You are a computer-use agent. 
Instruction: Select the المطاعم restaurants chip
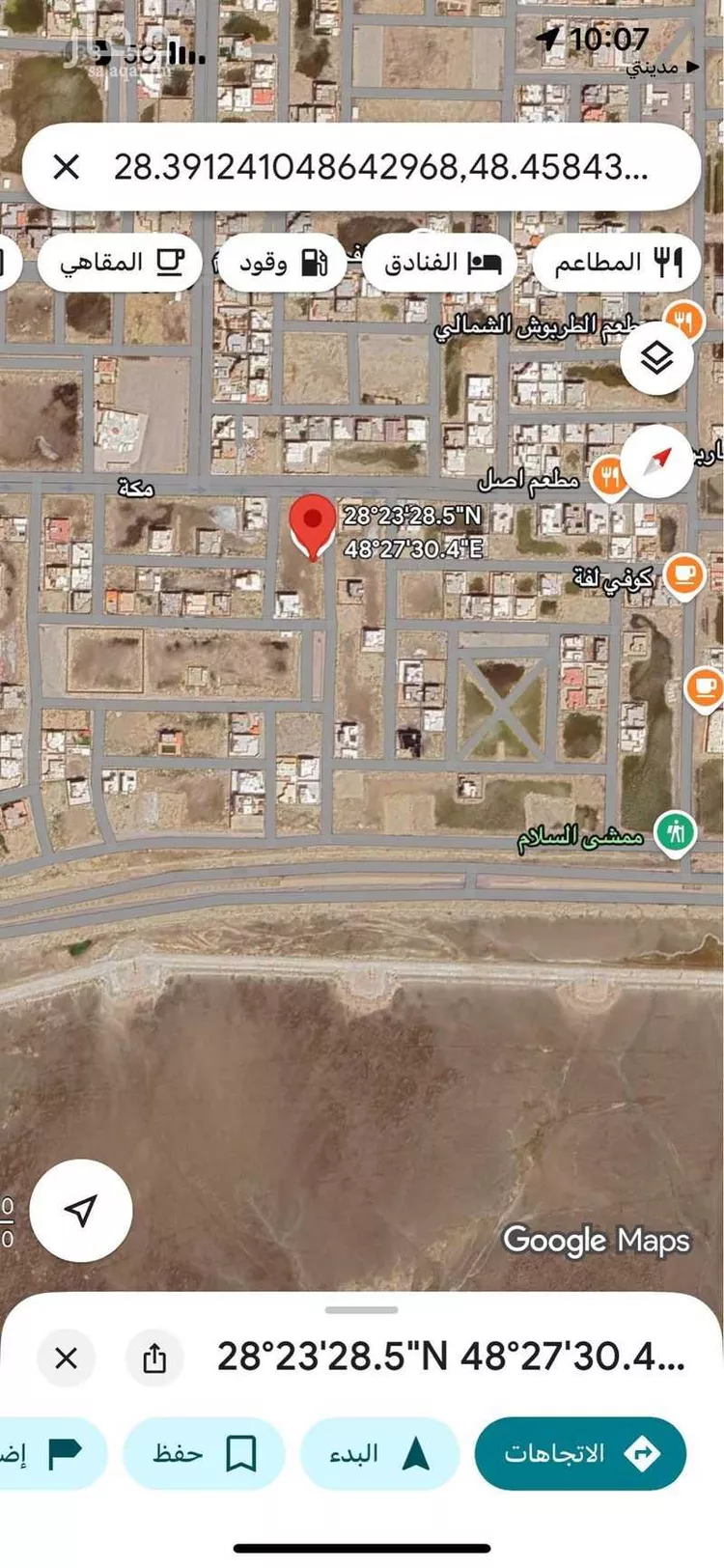pos(617,262)
